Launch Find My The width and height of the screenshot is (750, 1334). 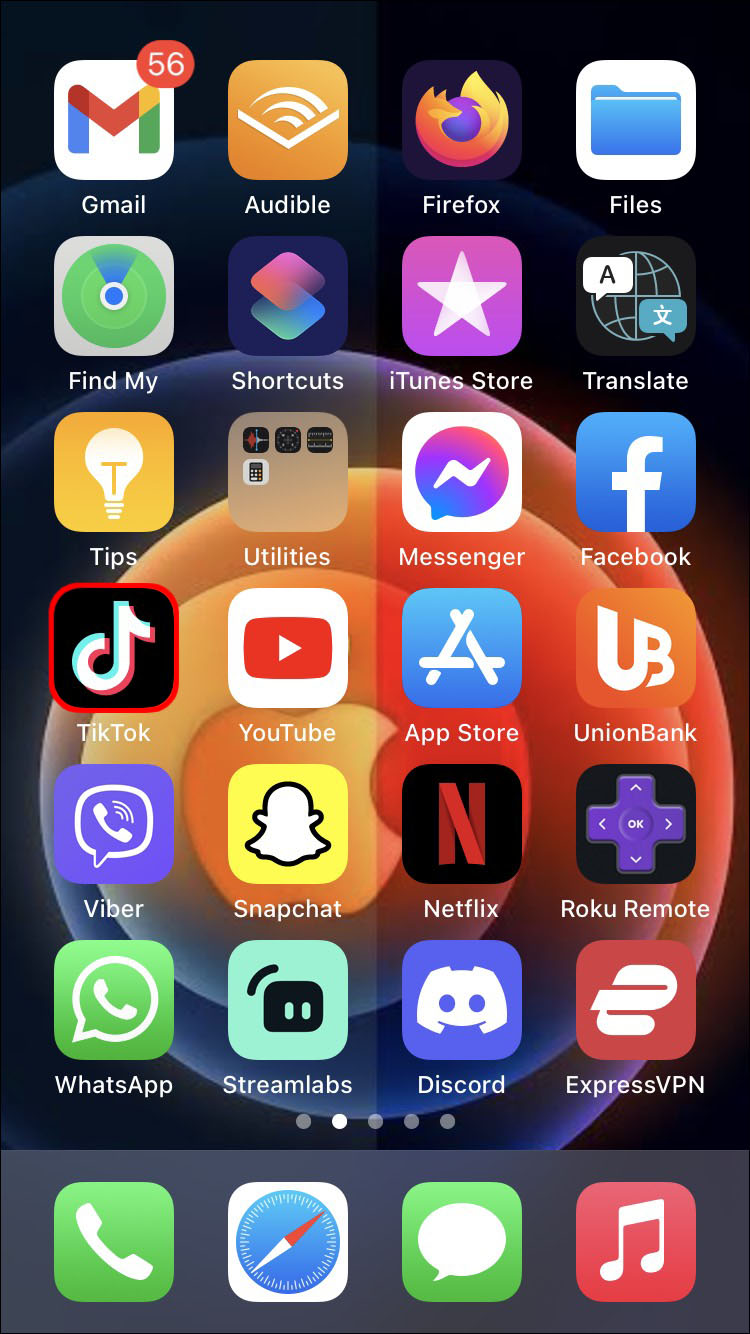(114, 296)
